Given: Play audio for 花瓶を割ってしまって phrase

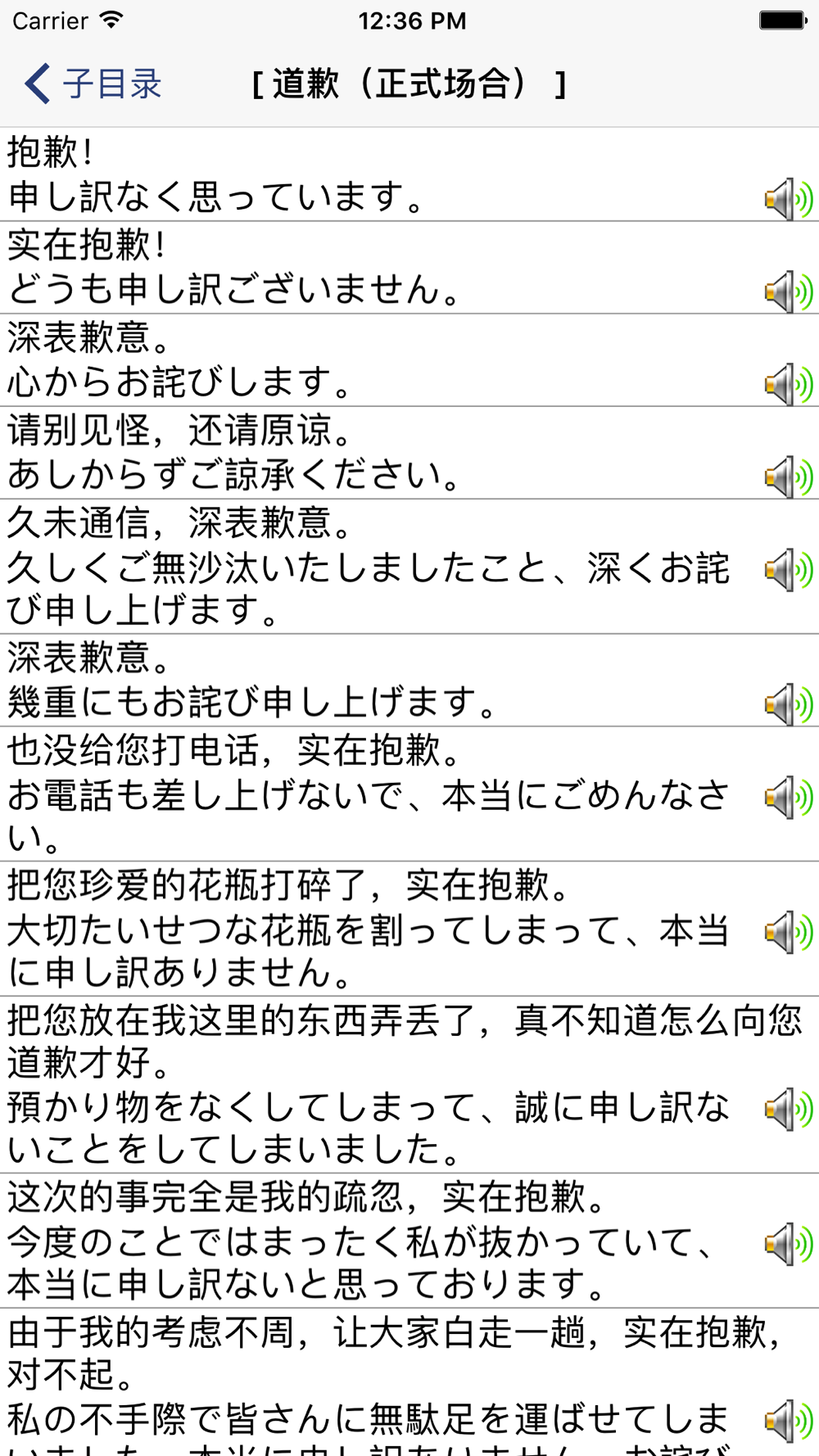Looking at the screenshot, I should (x=789, y=932).
